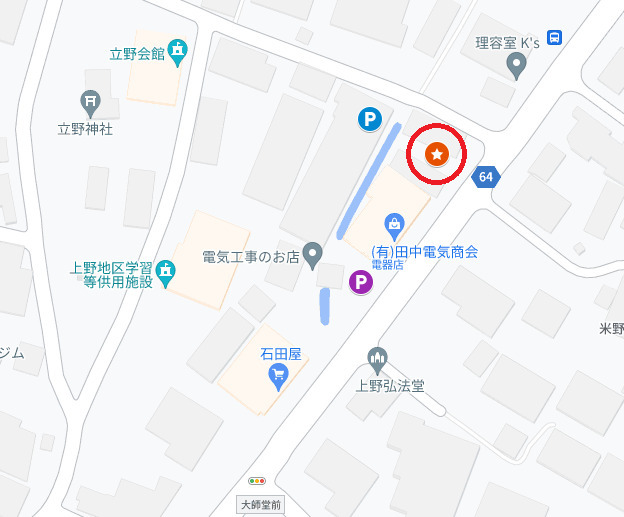The height and width of the screenshot is (517, 624).
Task: Tap the 立野会館 place marker
Action: pyautogui.click(x=178, y=50)
